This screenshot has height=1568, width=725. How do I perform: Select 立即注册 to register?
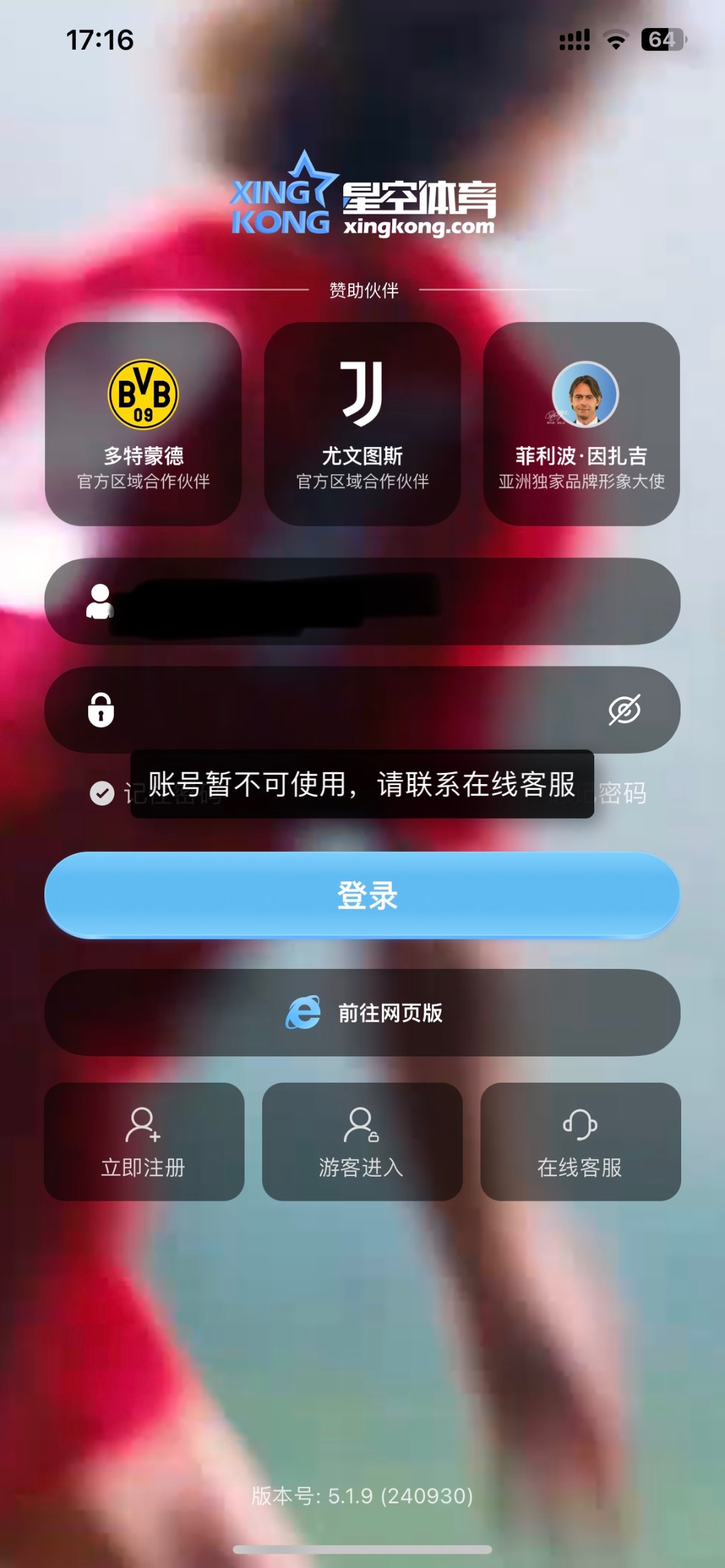[x=144, y=1141]
